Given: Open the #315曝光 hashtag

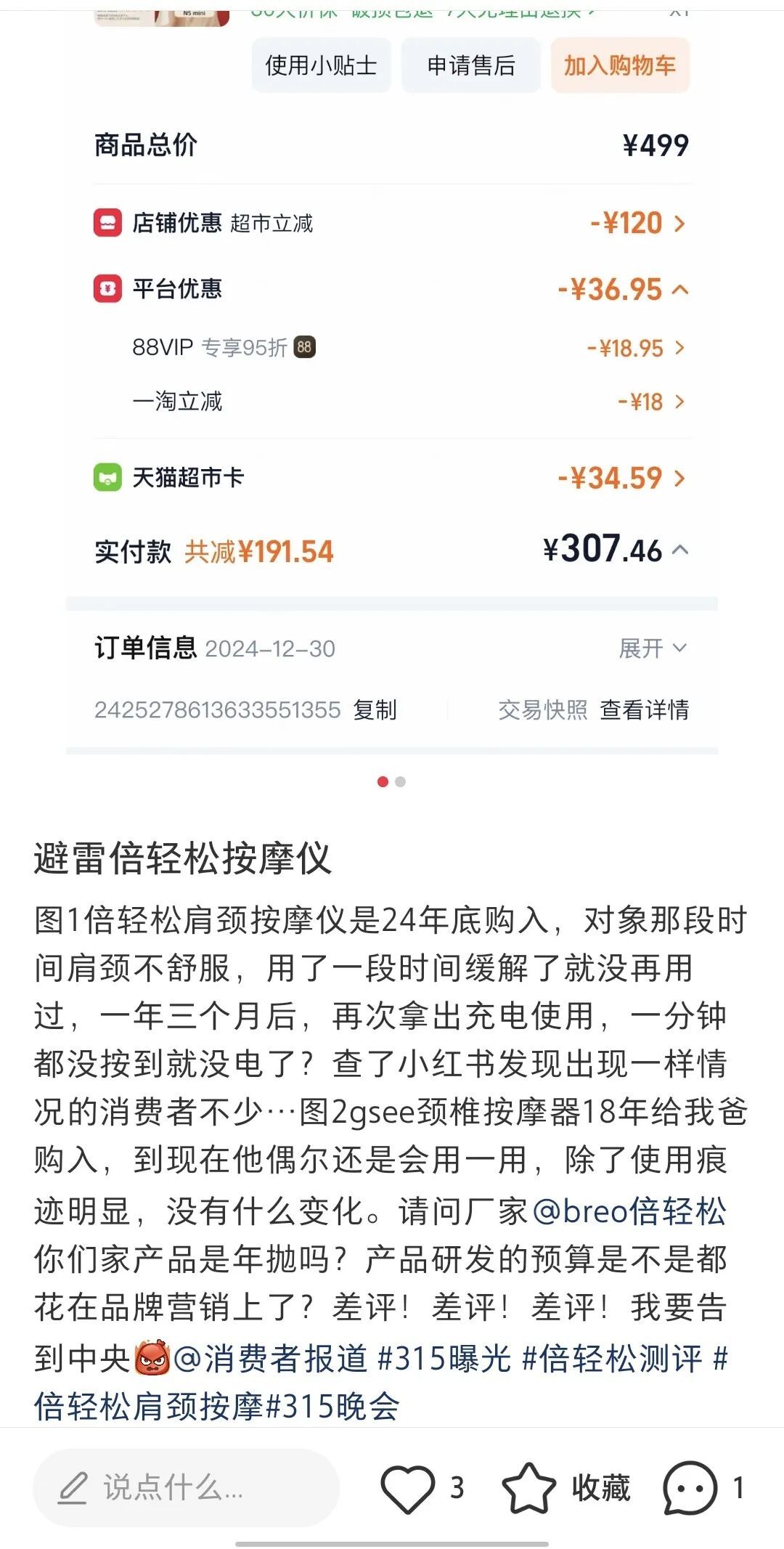Looking at the screenshot, I should (444, 1359).
